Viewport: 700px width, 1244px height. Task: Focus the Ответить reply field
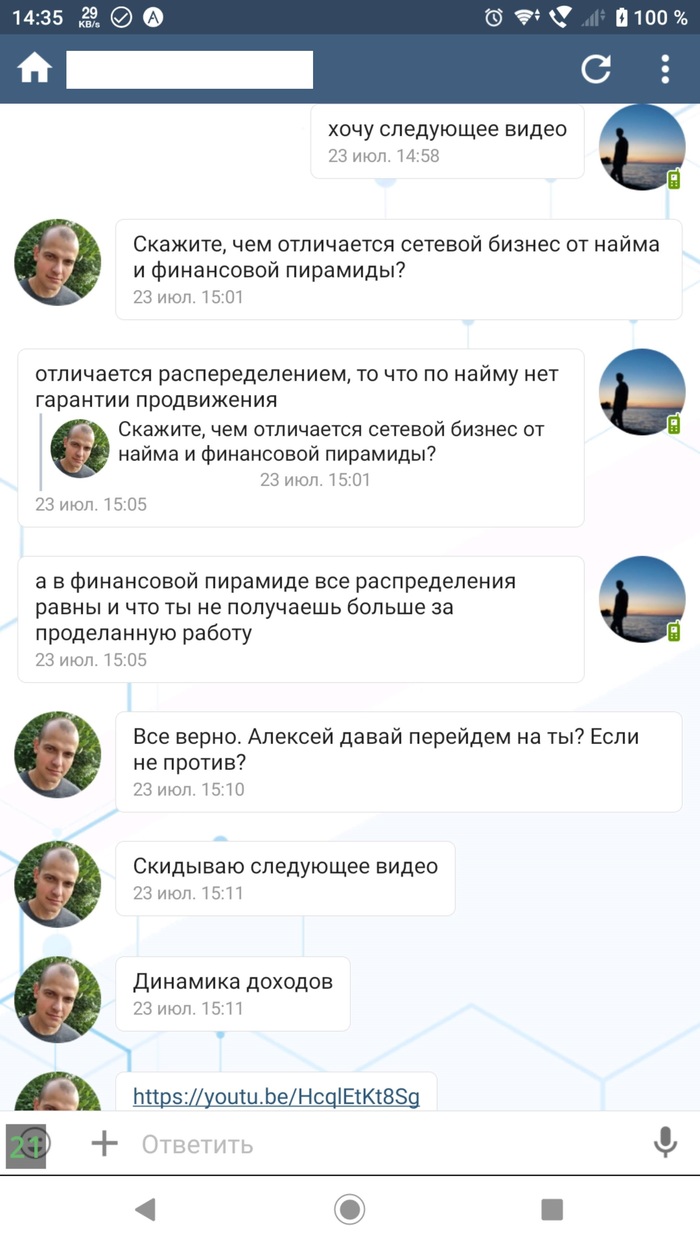coord(380,1144)
